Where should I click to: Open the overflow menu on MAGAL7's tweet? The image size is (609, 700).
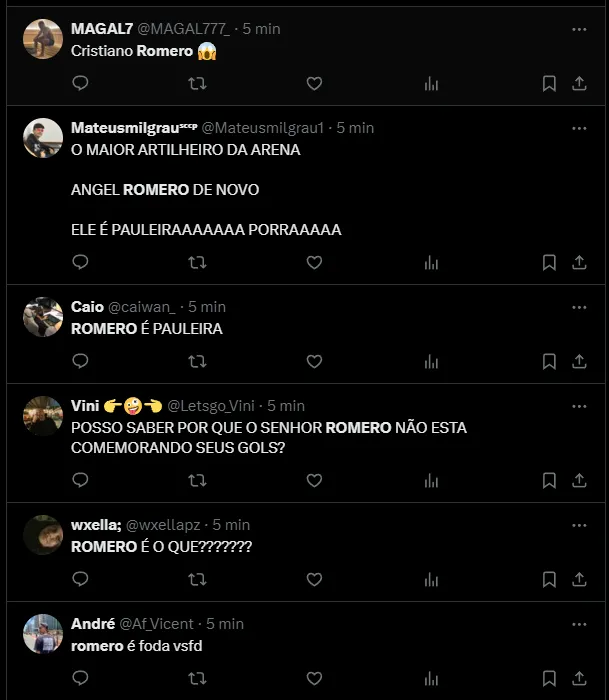(579, 29)
